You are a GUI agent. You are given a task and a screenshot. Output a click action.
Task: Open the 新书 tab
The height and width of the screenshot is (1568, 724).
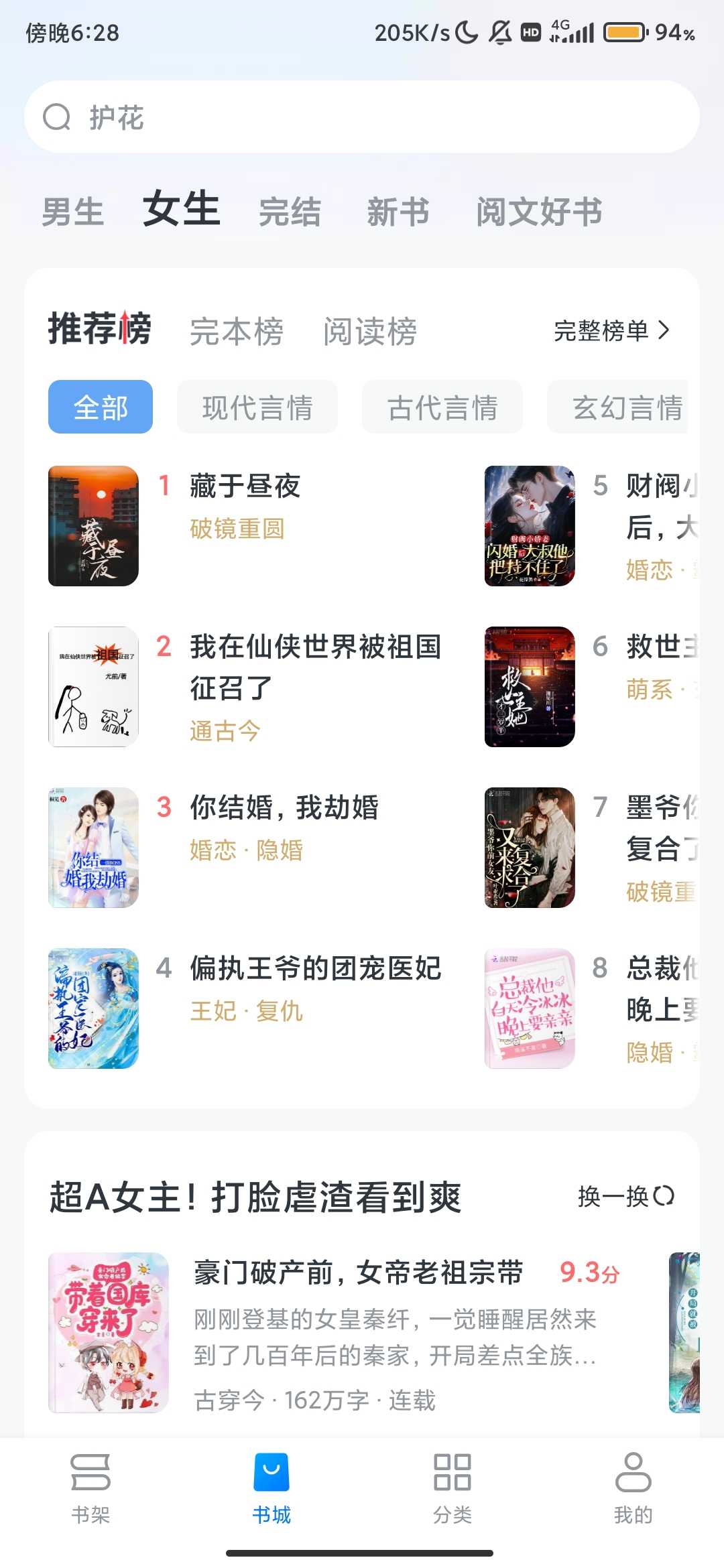[398, 212]
